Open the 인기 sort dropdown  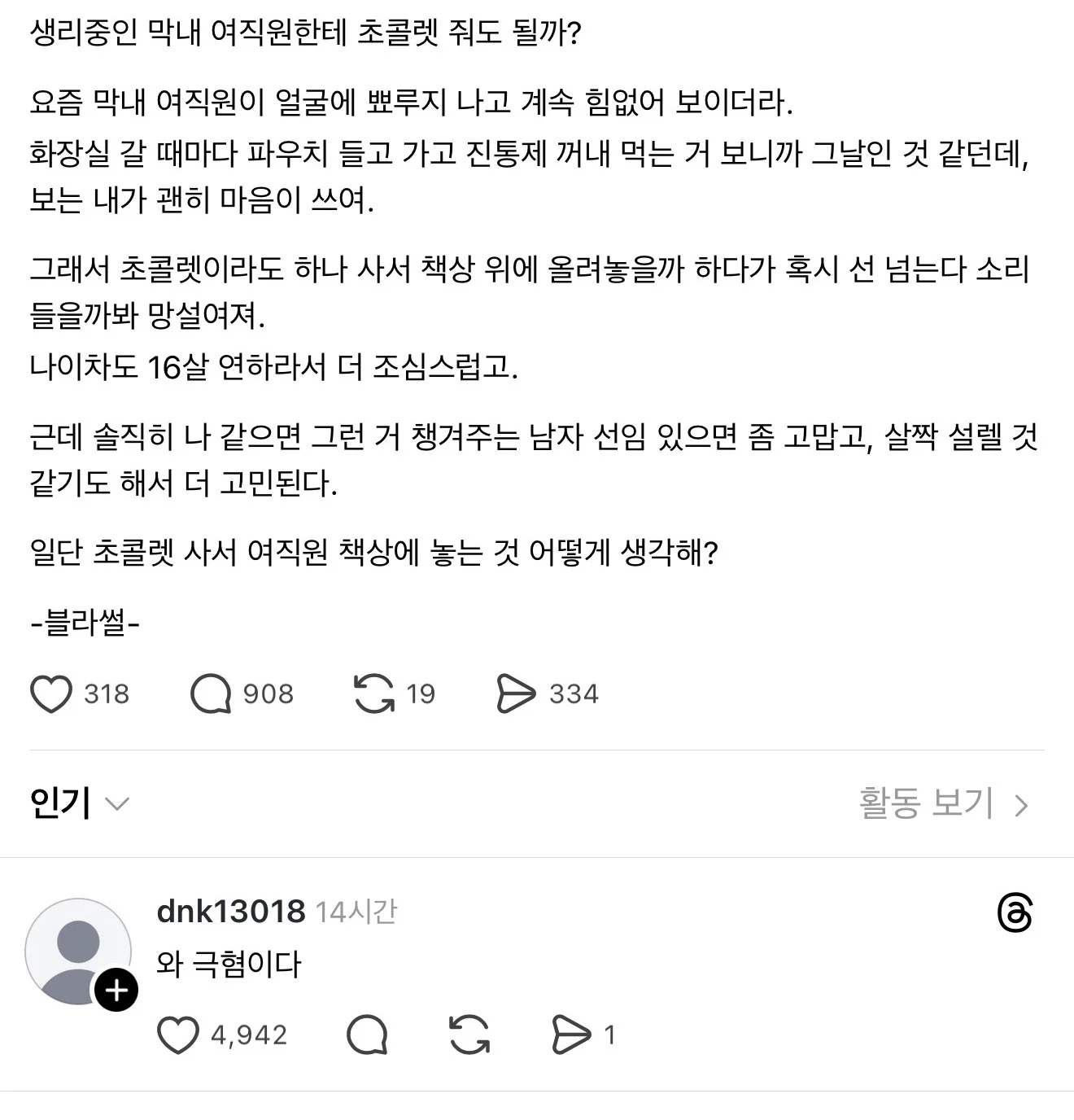point(79,803)
